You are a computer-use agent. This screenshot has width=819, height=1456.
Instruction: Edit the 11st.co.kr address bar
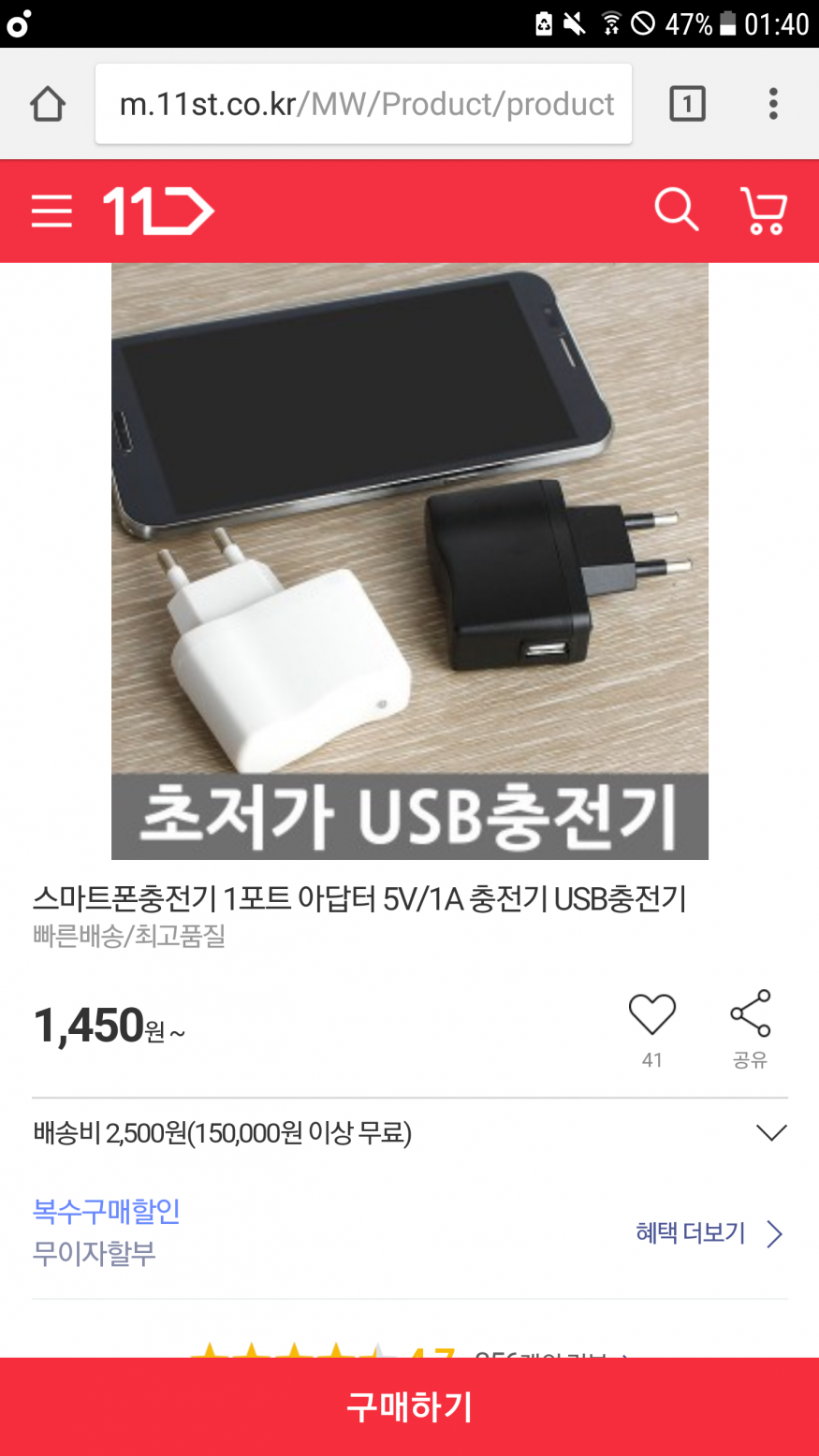tap(365, 104)
